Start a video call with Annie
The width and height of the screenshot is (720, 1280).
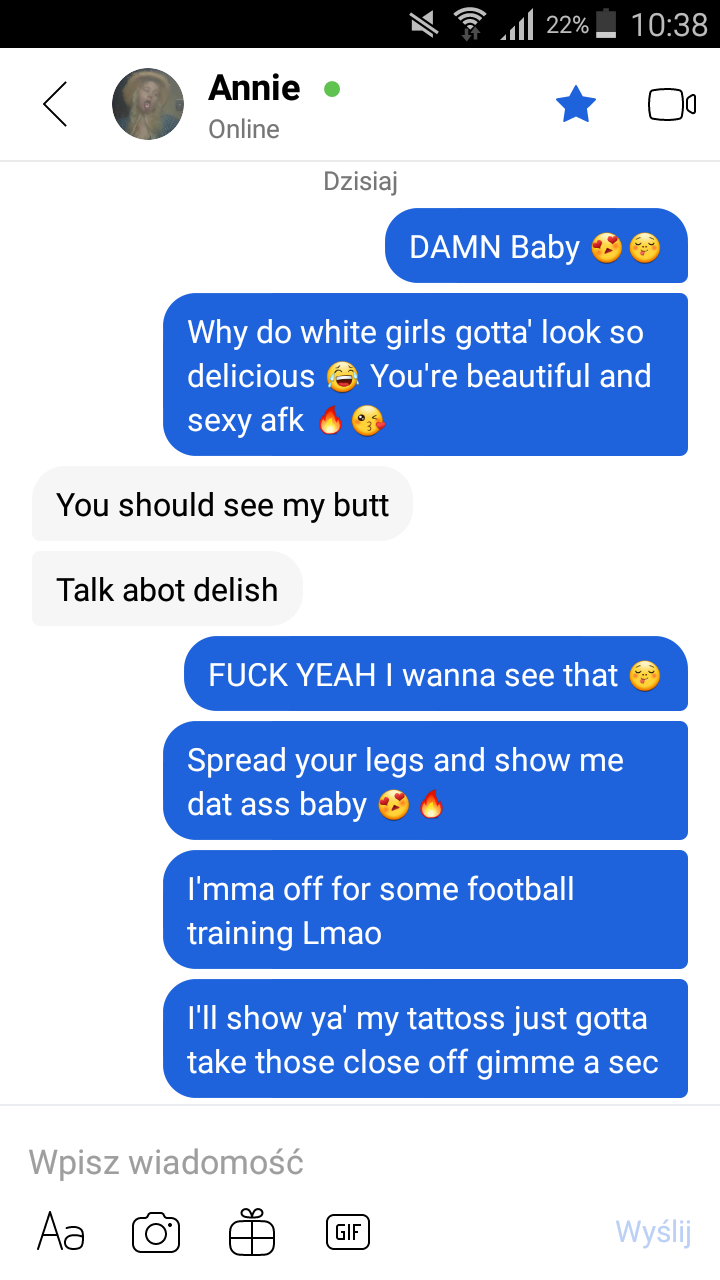pos(672,105)
